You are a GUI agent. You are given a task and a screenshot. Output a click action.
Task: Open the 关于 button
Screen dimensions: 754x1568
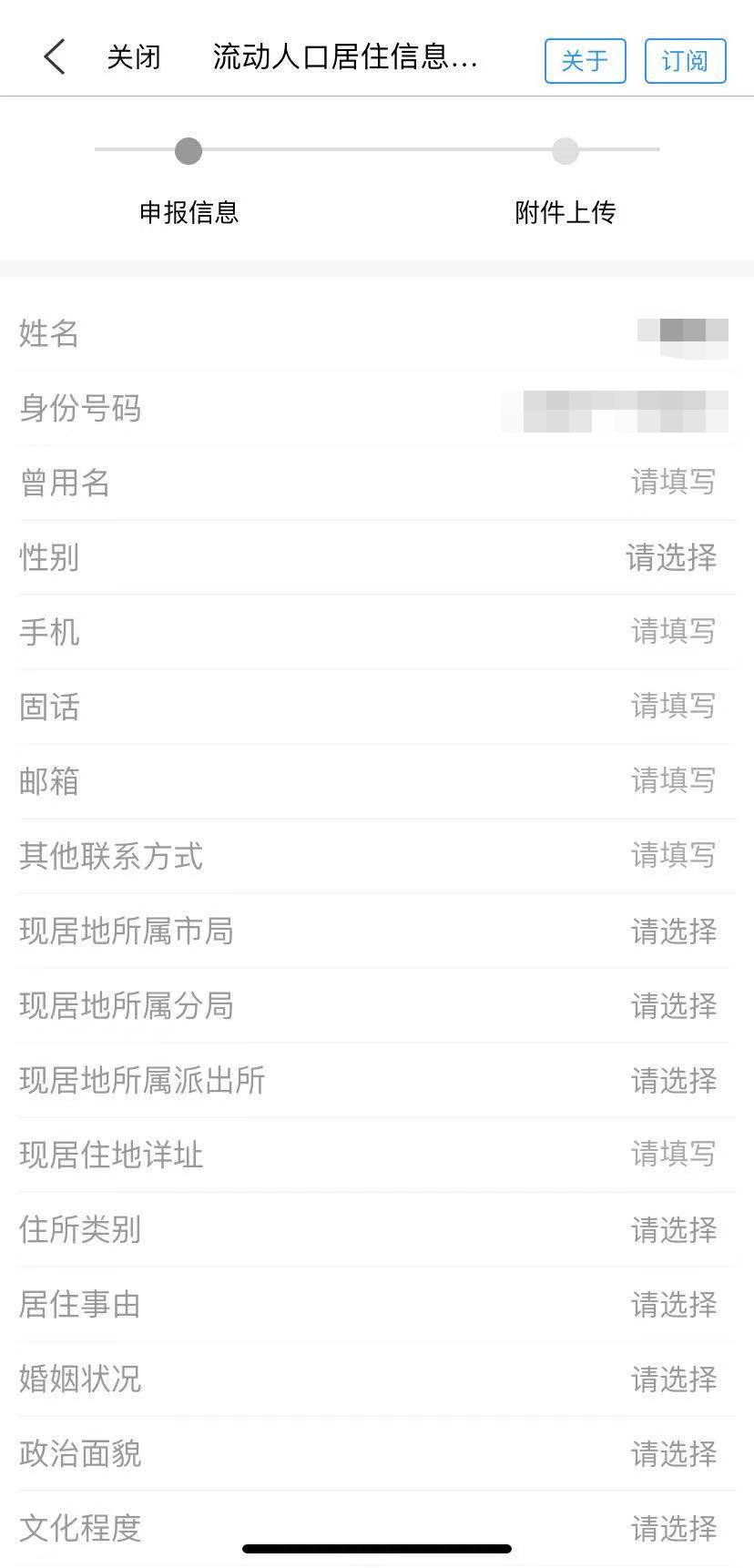585,61
